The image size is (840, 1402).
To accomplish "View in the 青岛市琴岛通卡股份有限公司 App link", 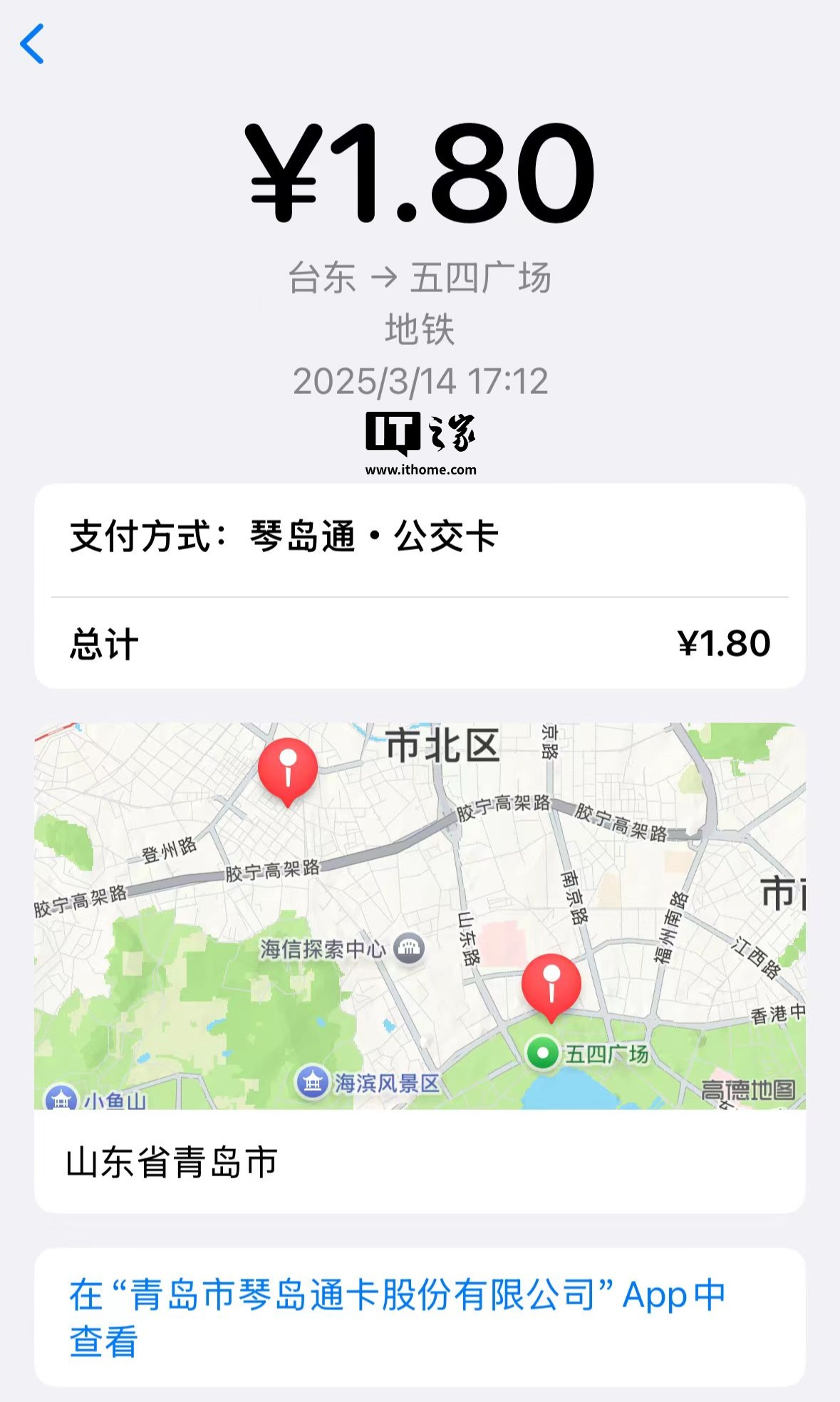I will [420, 1317].
